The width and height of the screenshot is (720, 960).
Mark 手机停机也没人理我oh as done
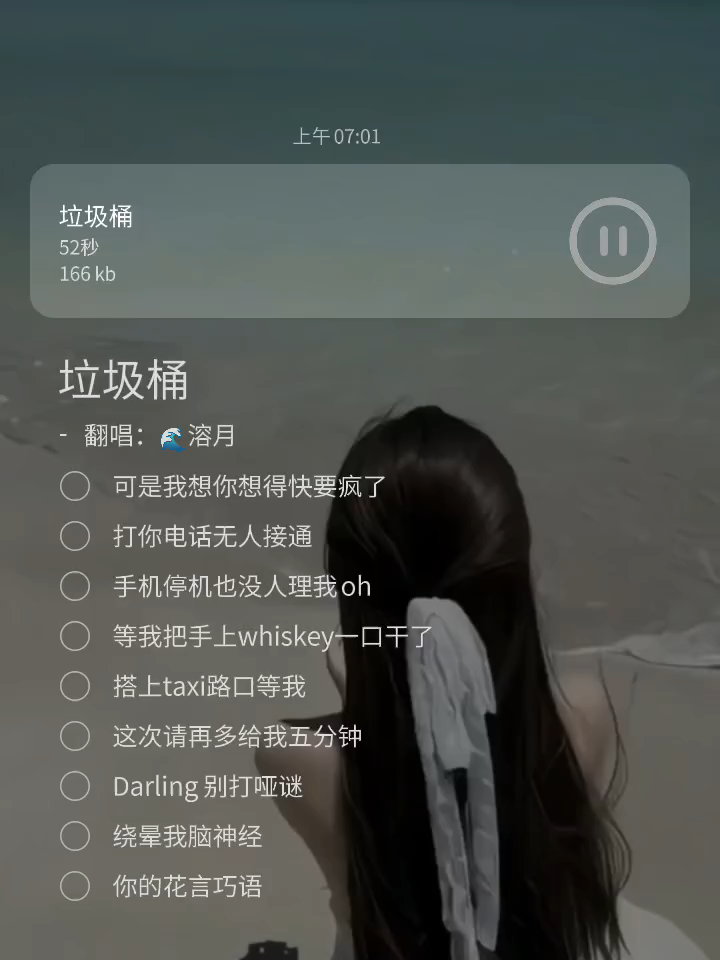tap(75, 586)
